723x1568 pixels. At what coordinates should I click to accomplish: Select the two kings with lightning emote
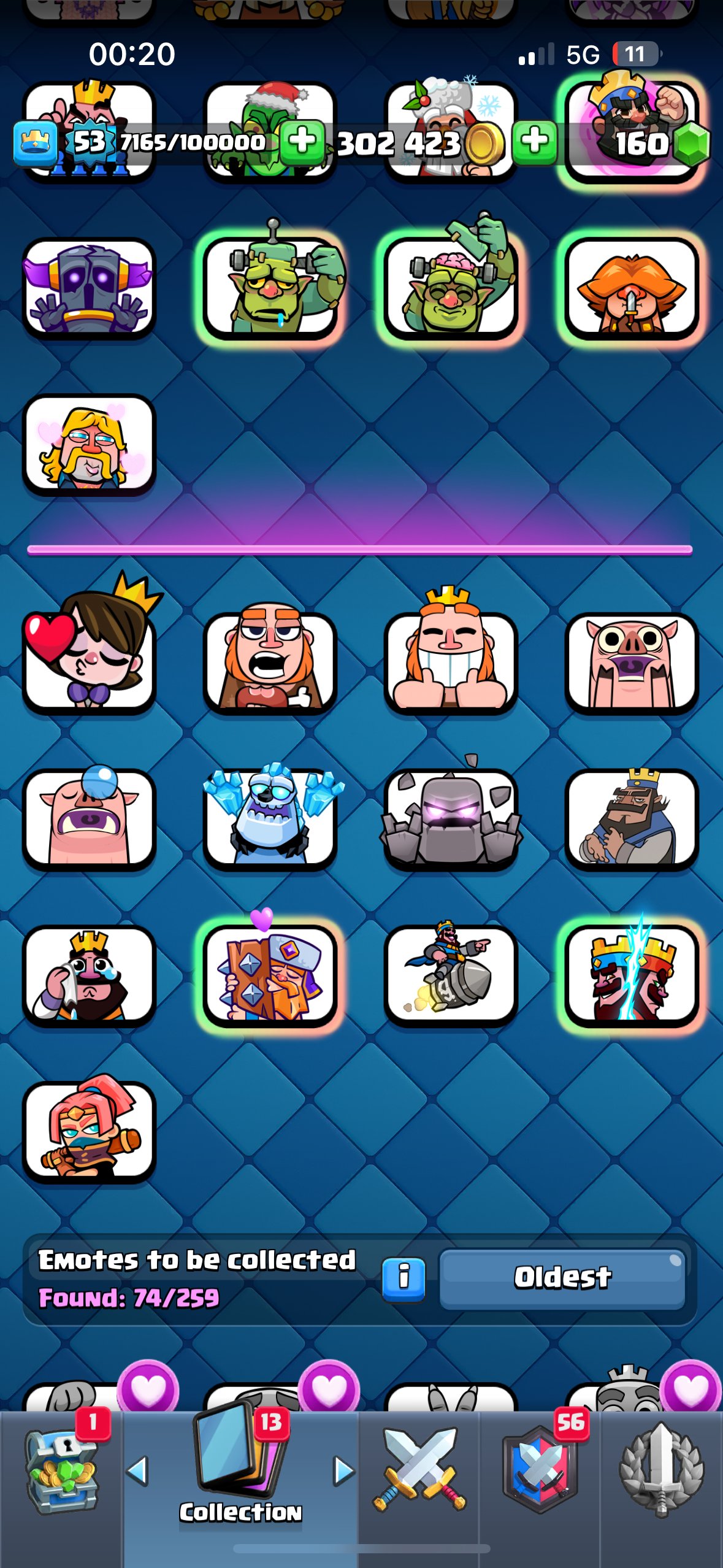click(x=632, y=975)
